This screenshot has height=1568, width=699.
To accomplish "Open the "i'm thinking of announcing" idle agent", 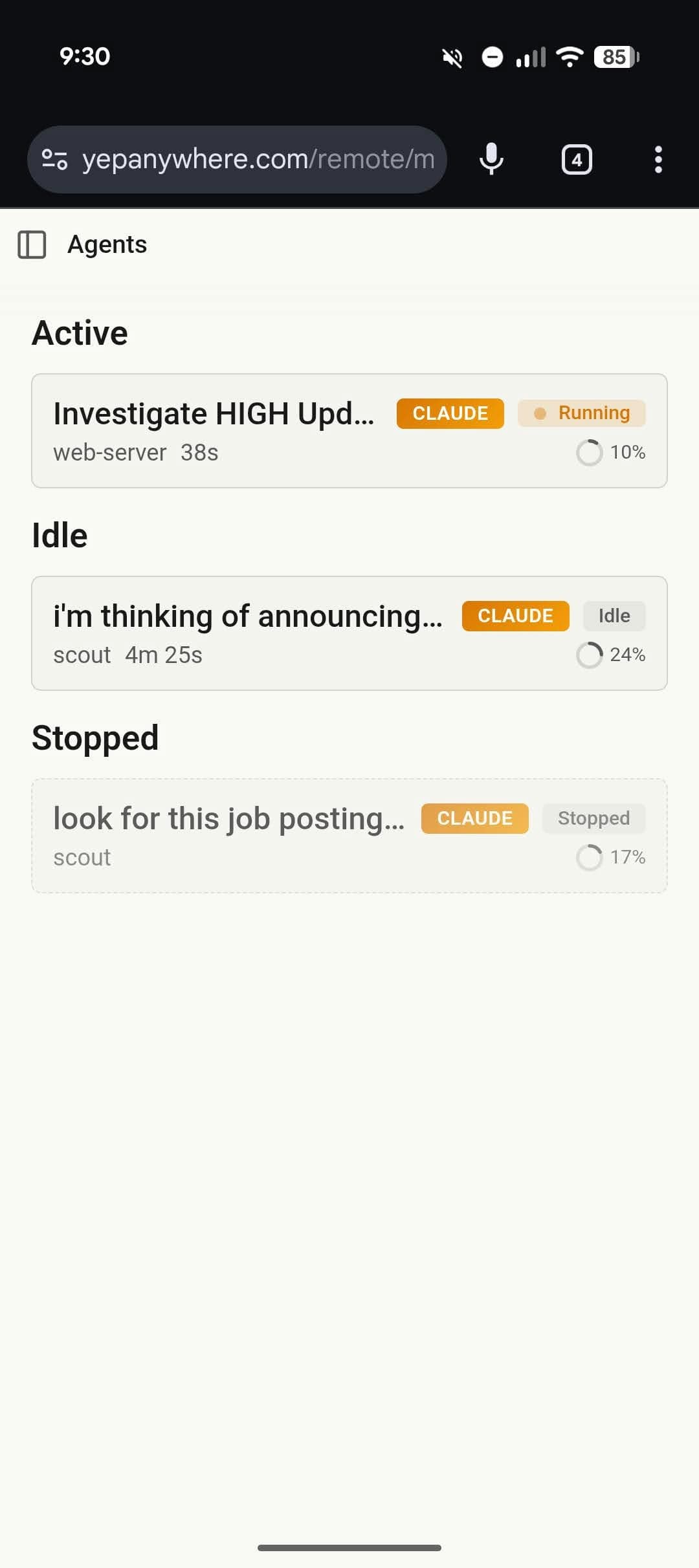I will pyautogui.click(x=247, y=617).
